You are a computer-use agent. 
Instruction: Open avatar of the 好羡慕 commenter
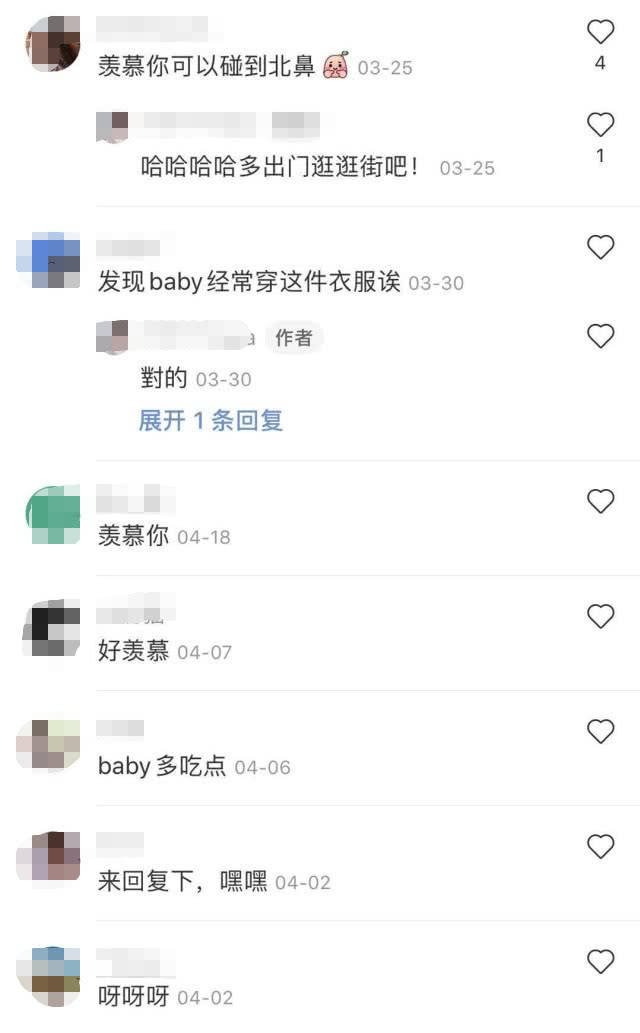[51, 628]
